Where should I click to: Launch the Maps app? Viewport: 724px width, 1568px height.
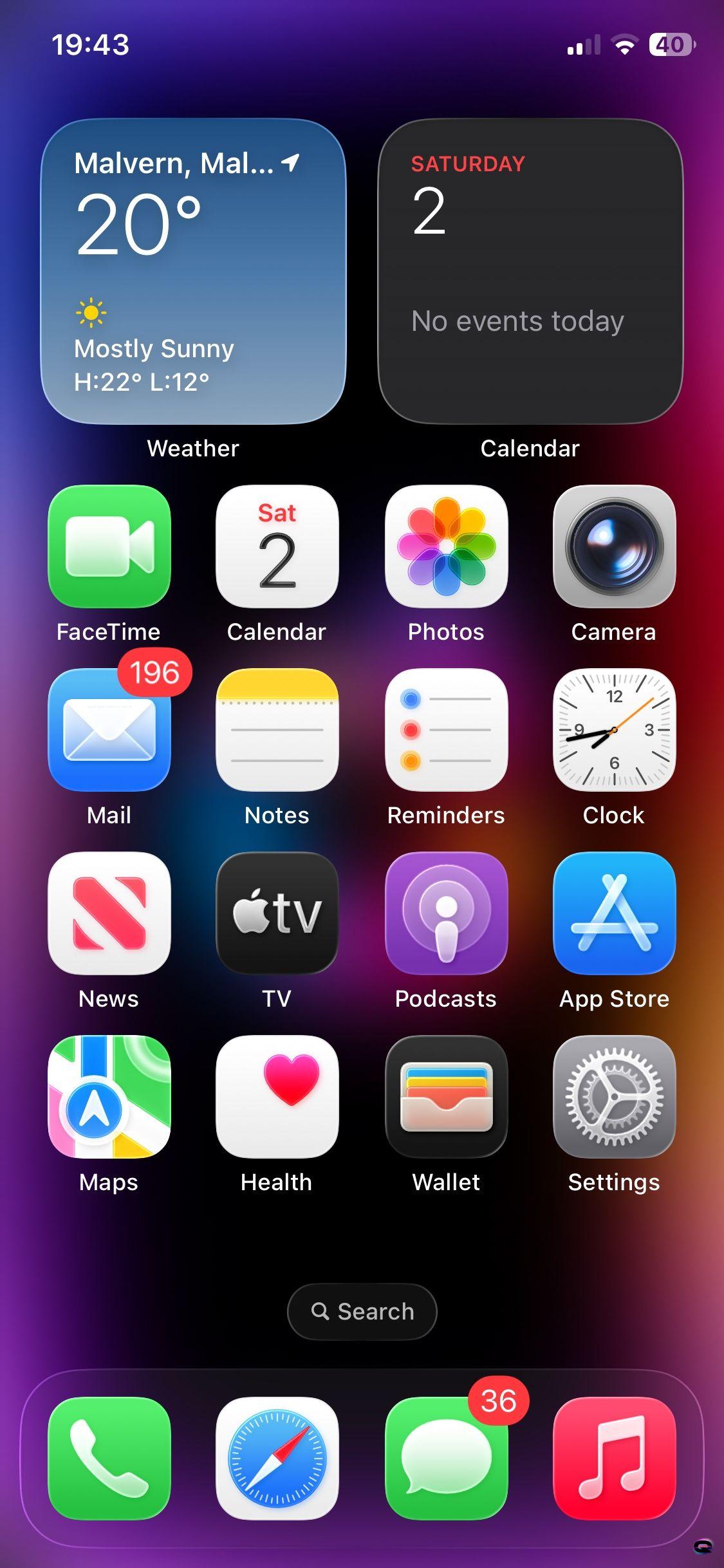click(109, 1097)
